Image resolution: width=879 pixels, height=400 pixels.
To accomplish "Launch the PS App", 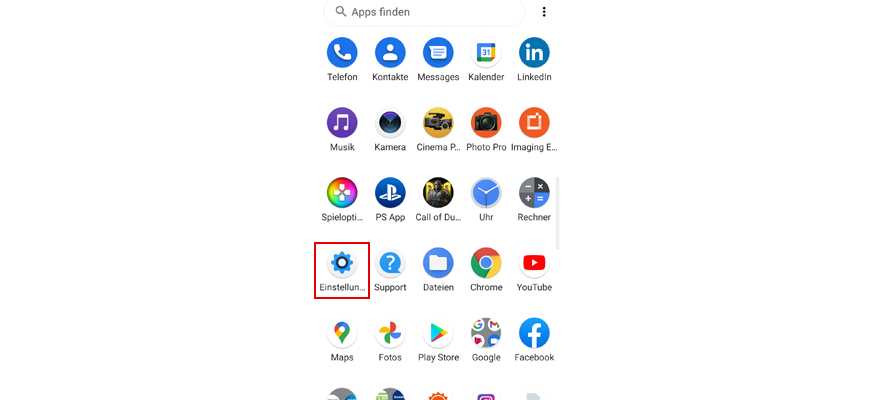I will tap(390, 193).
